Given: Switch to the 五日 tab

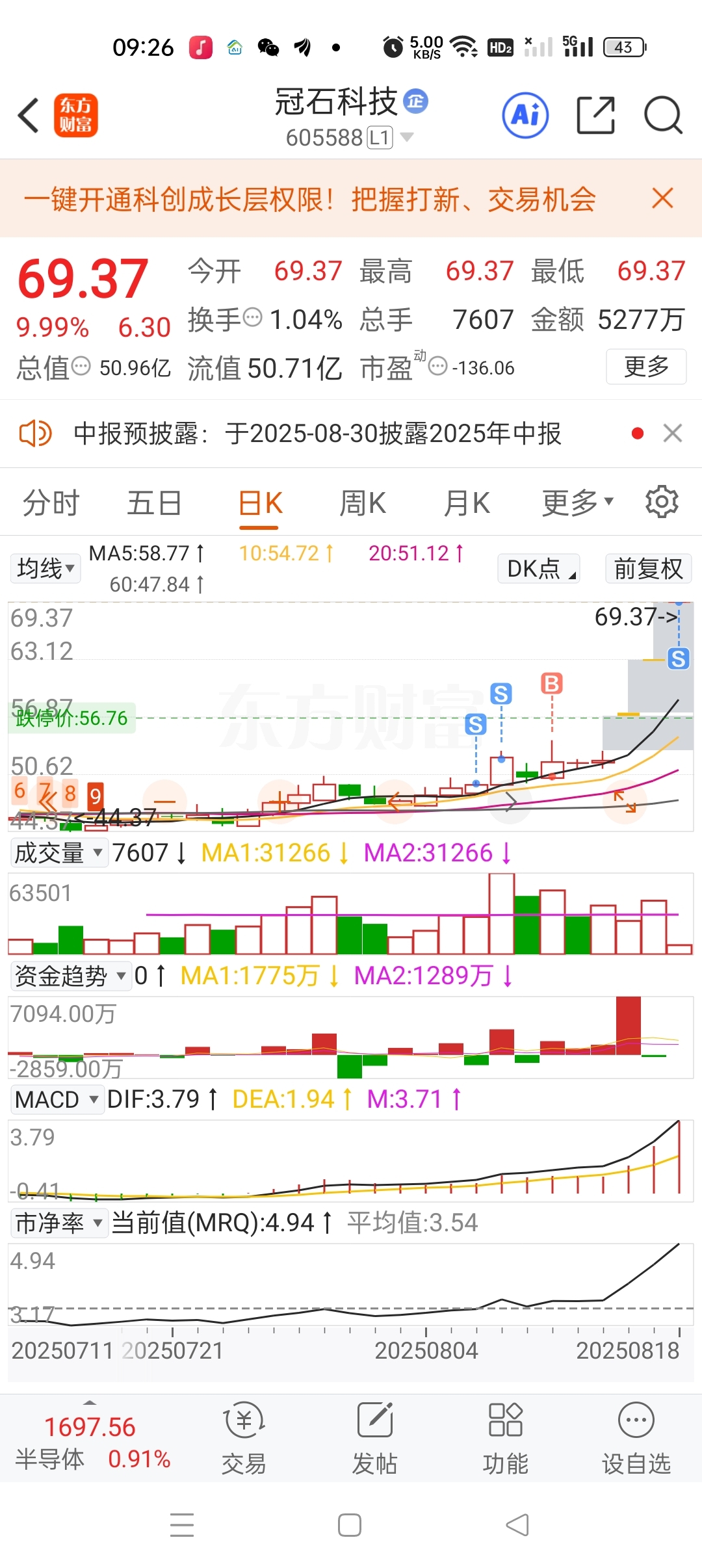Looking at the screenshot, I should coord(155,503).
